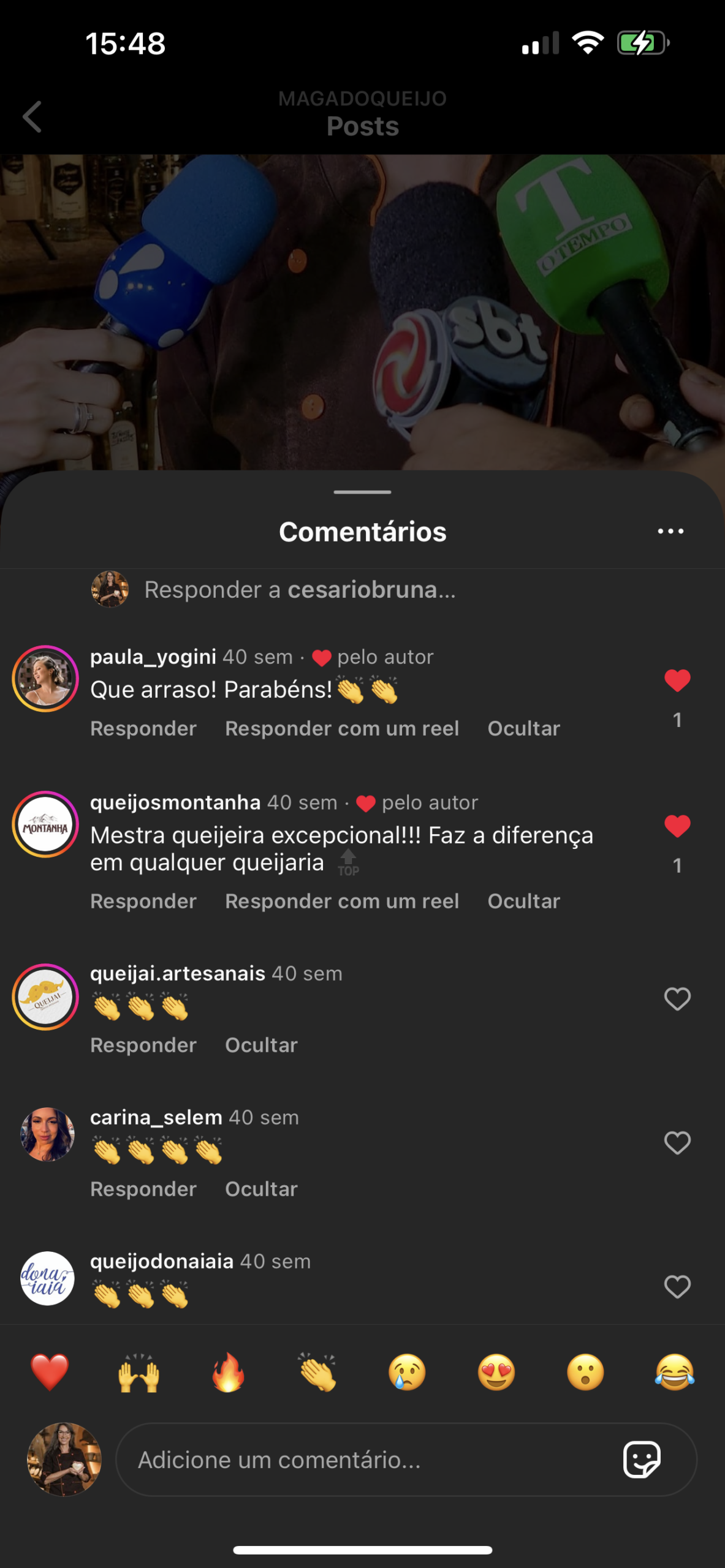Hide the comment from queijai.artesanais
This screenshot has height=1568, width=725.
coord(261,1045)
